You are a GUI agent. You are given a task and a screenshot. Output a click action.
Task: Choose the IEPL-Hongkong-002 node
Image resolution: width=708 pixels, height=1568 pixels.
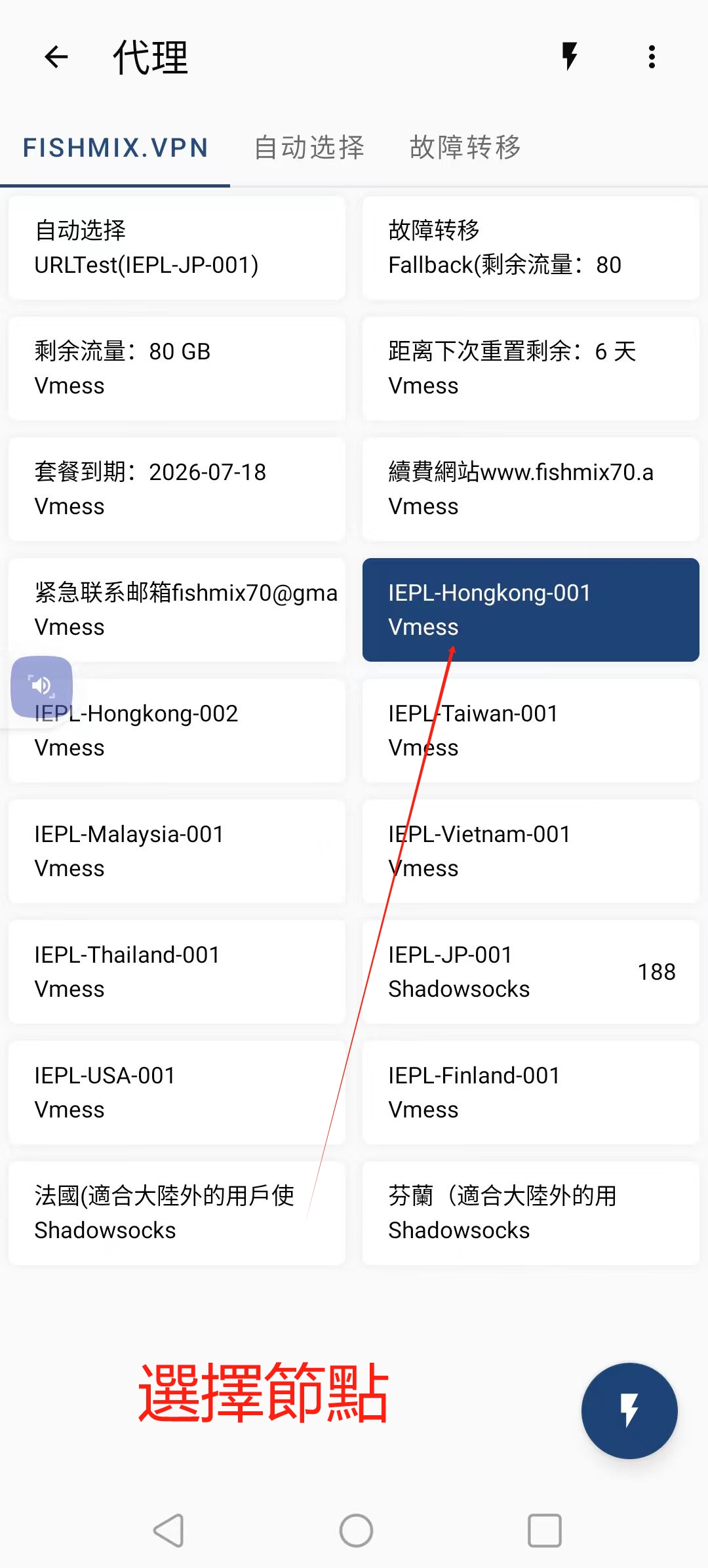(x=177, y=731)
